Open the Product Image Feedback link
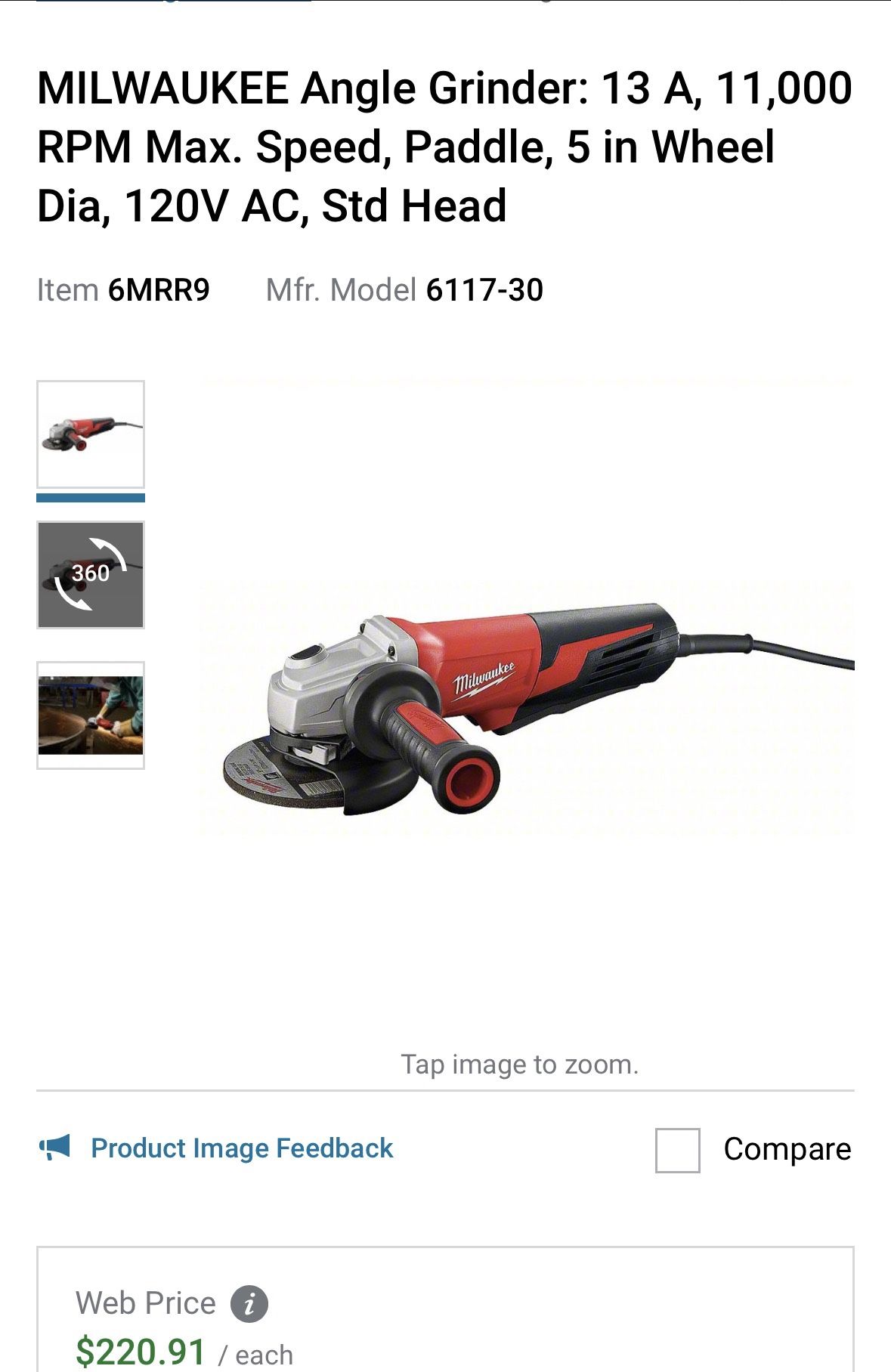 242,1148
